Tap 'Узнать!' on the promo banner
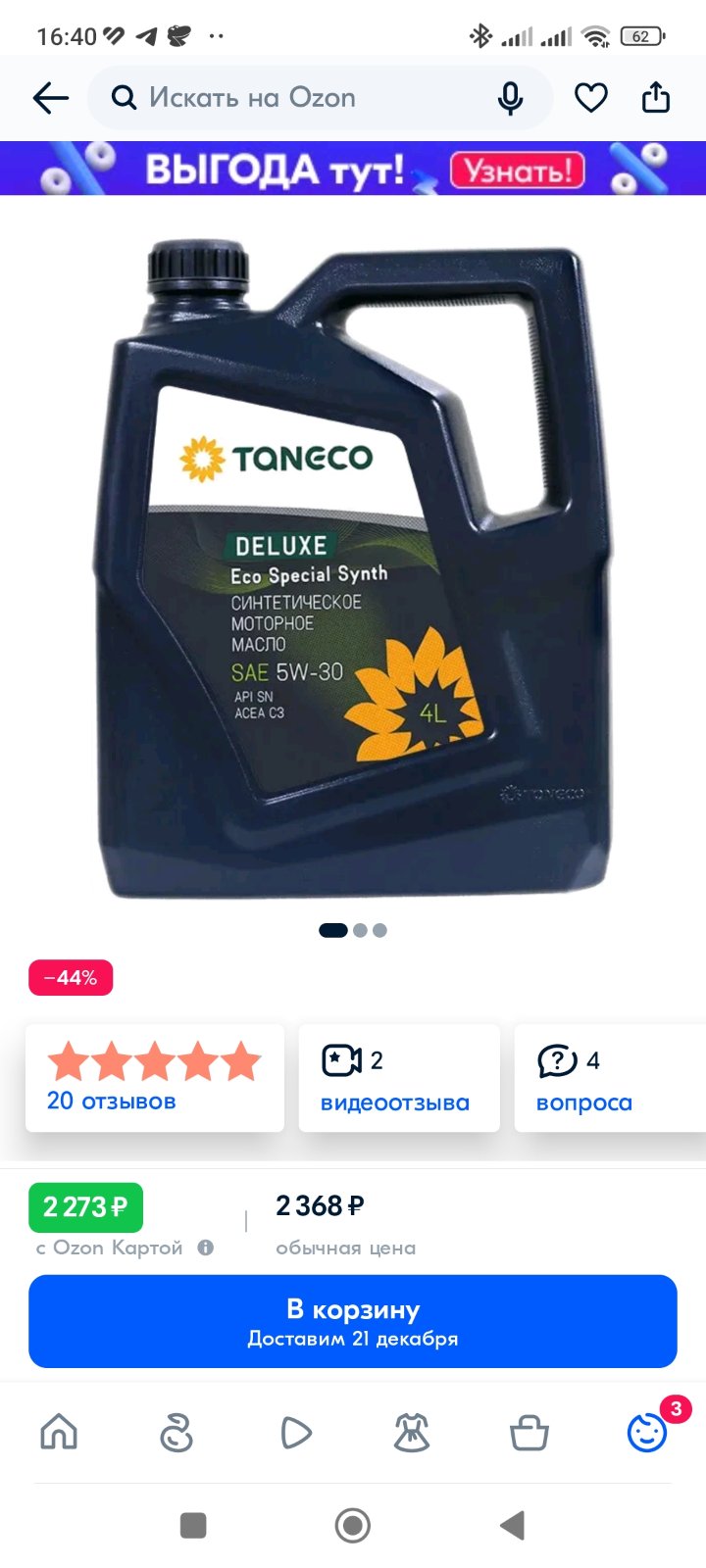The image size is (706, 1568). [517, 171]
